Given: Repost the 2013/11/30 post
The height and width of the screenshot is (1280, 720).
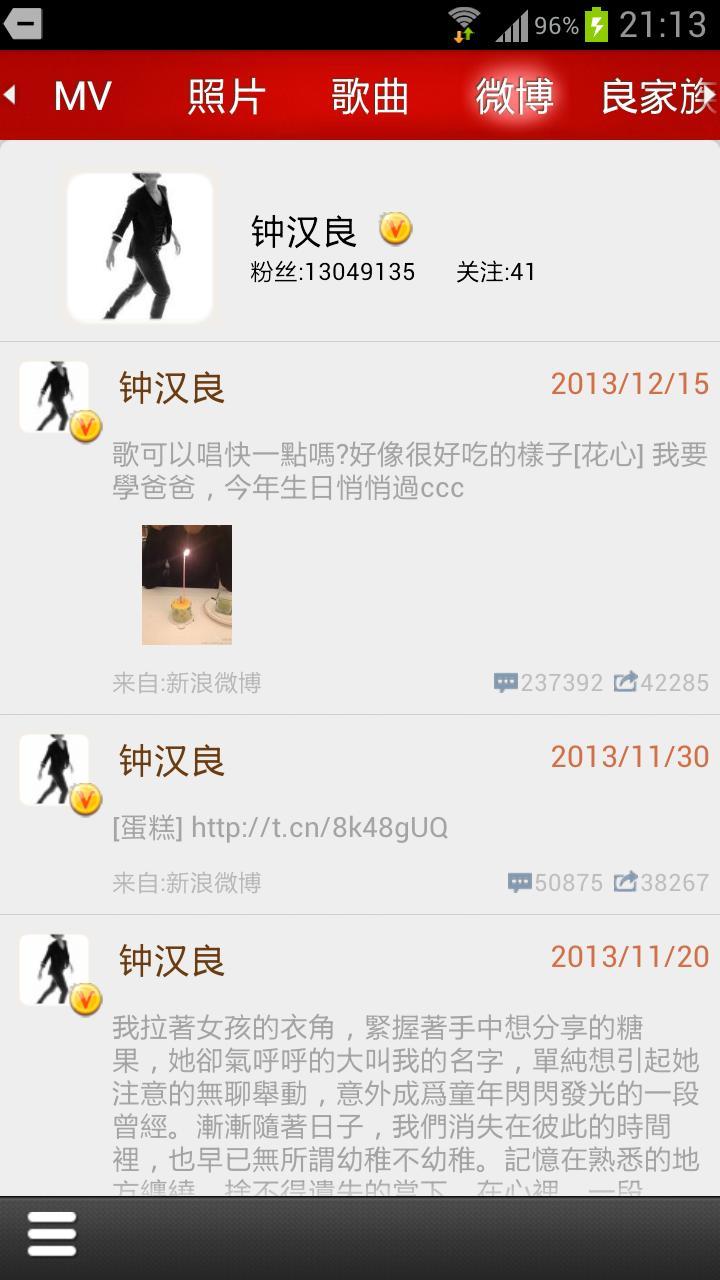Looking at the screenshot, I should click(x=661, y=883).
